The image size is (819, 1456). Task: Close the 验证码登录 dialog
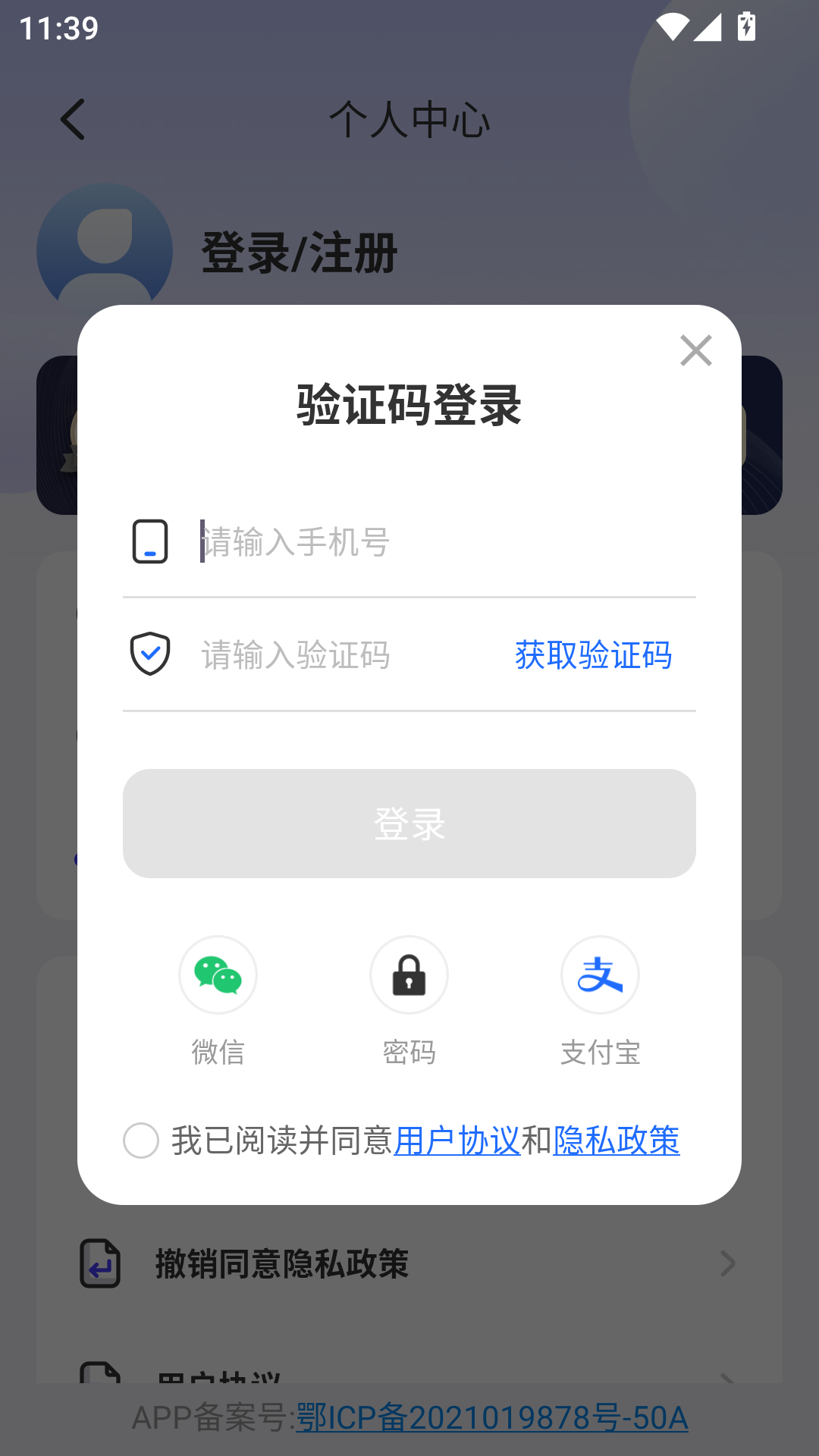[x=695, y=350]
